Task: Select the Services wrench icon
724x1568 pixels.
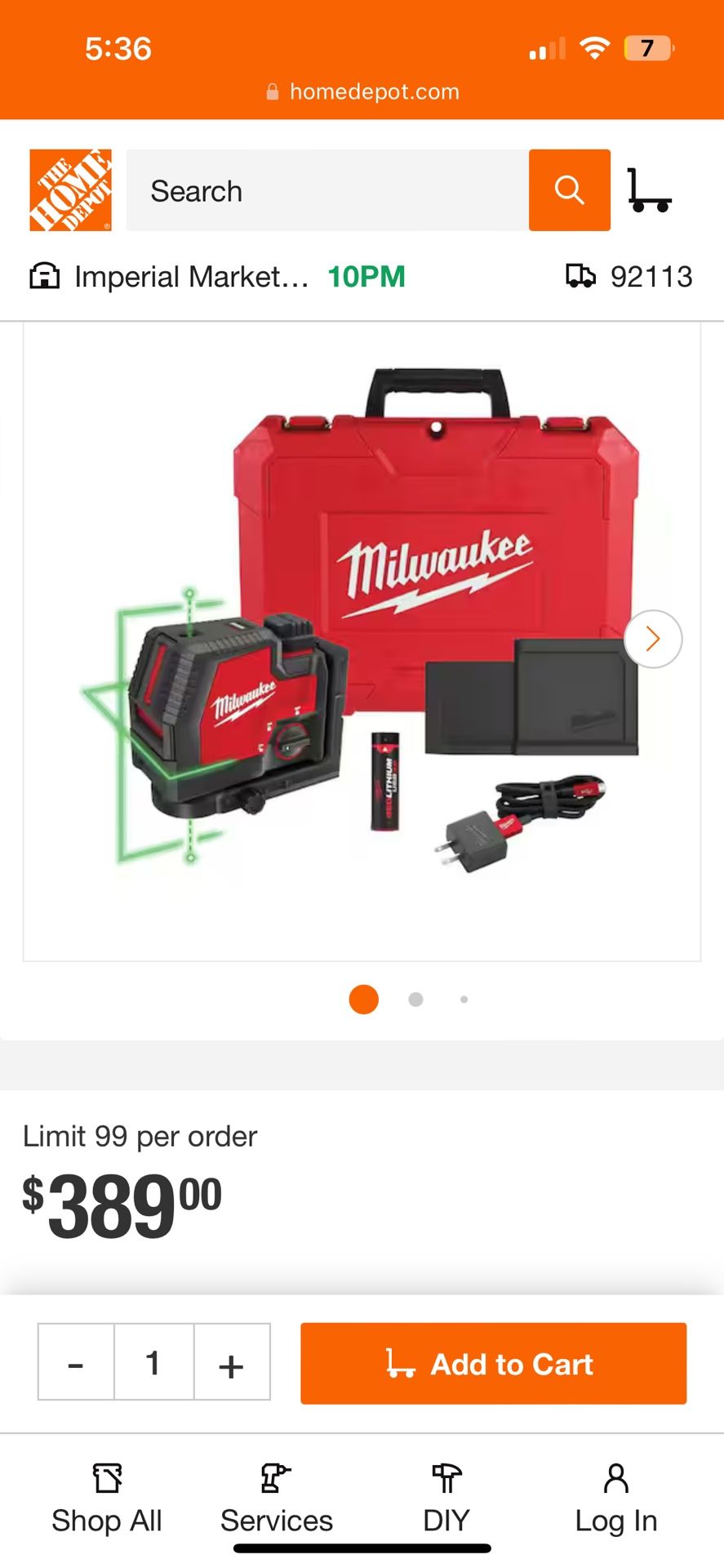Action: pyautogui.click(x=276, y=1477)
